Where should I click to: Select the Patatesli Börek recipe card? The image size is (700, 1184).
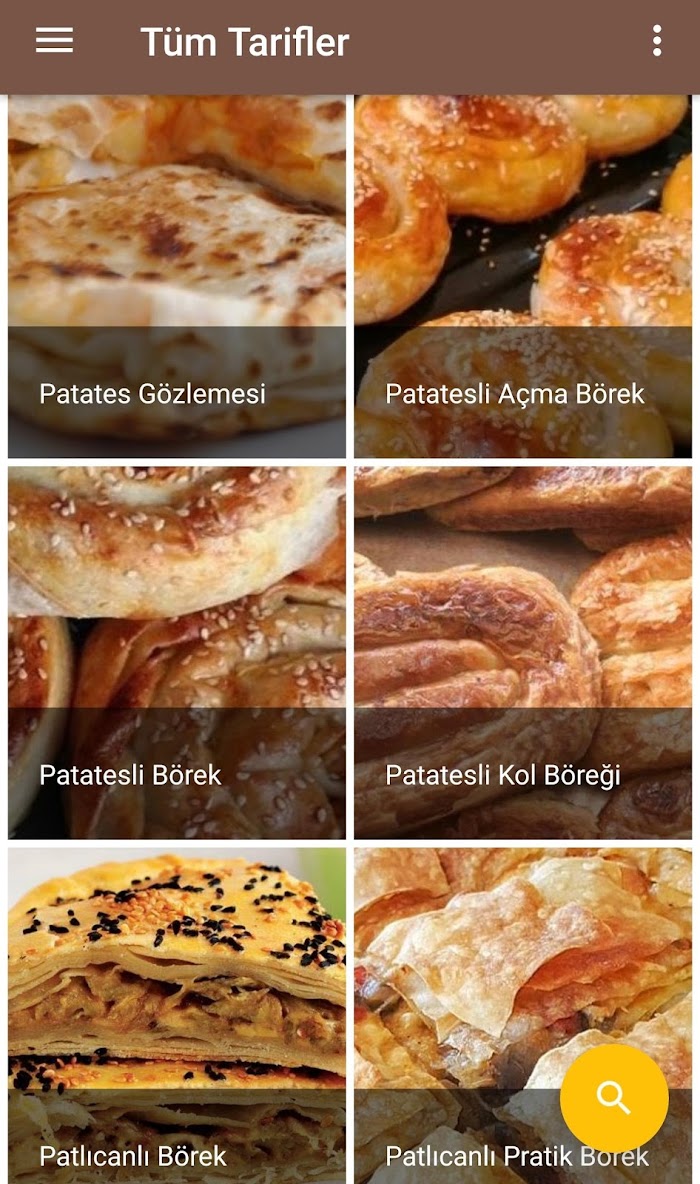pyautogui.click(x=177, y=652)
